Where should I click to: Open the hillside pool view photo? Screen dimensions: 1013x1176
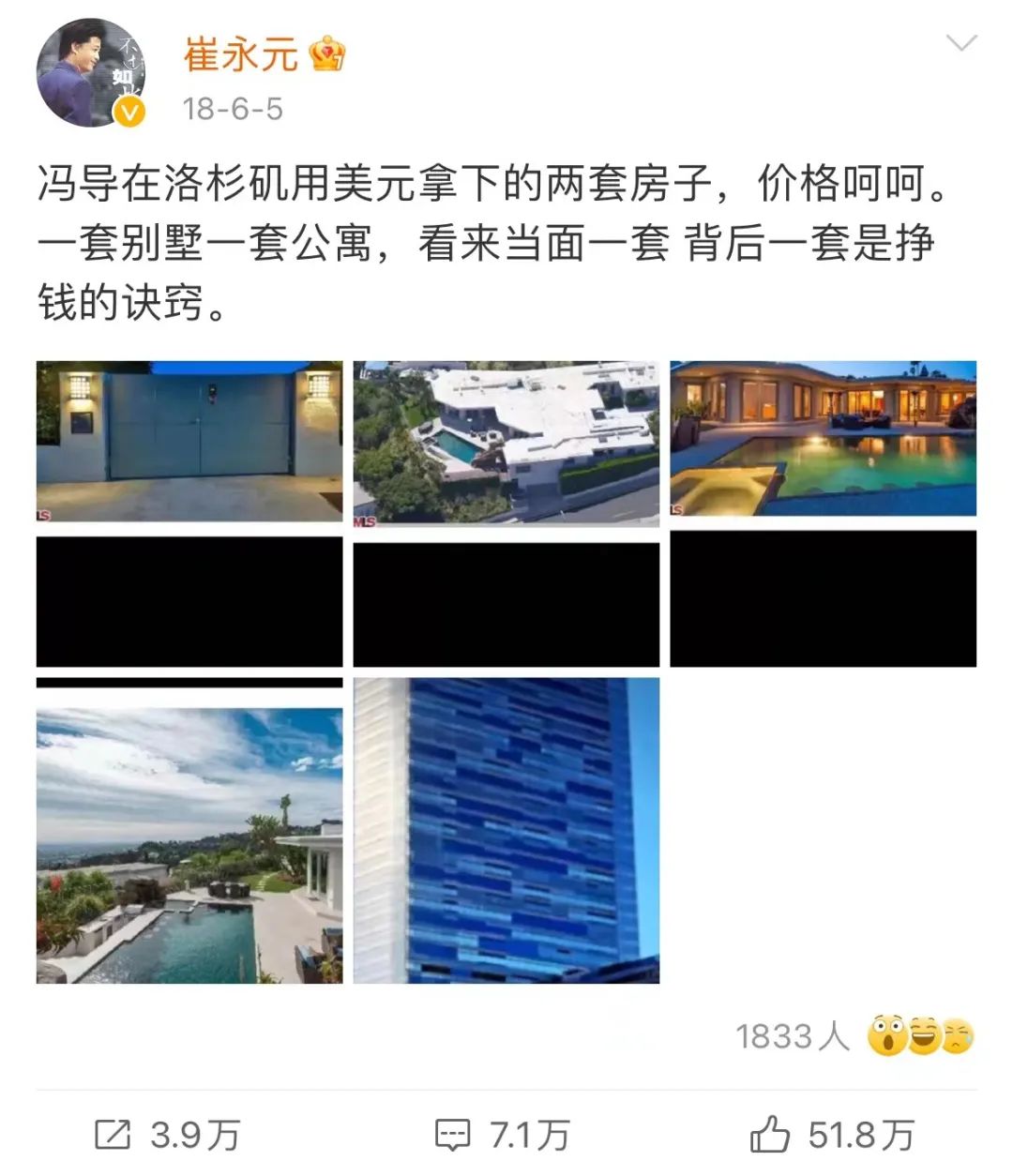(x=189, y=845)
